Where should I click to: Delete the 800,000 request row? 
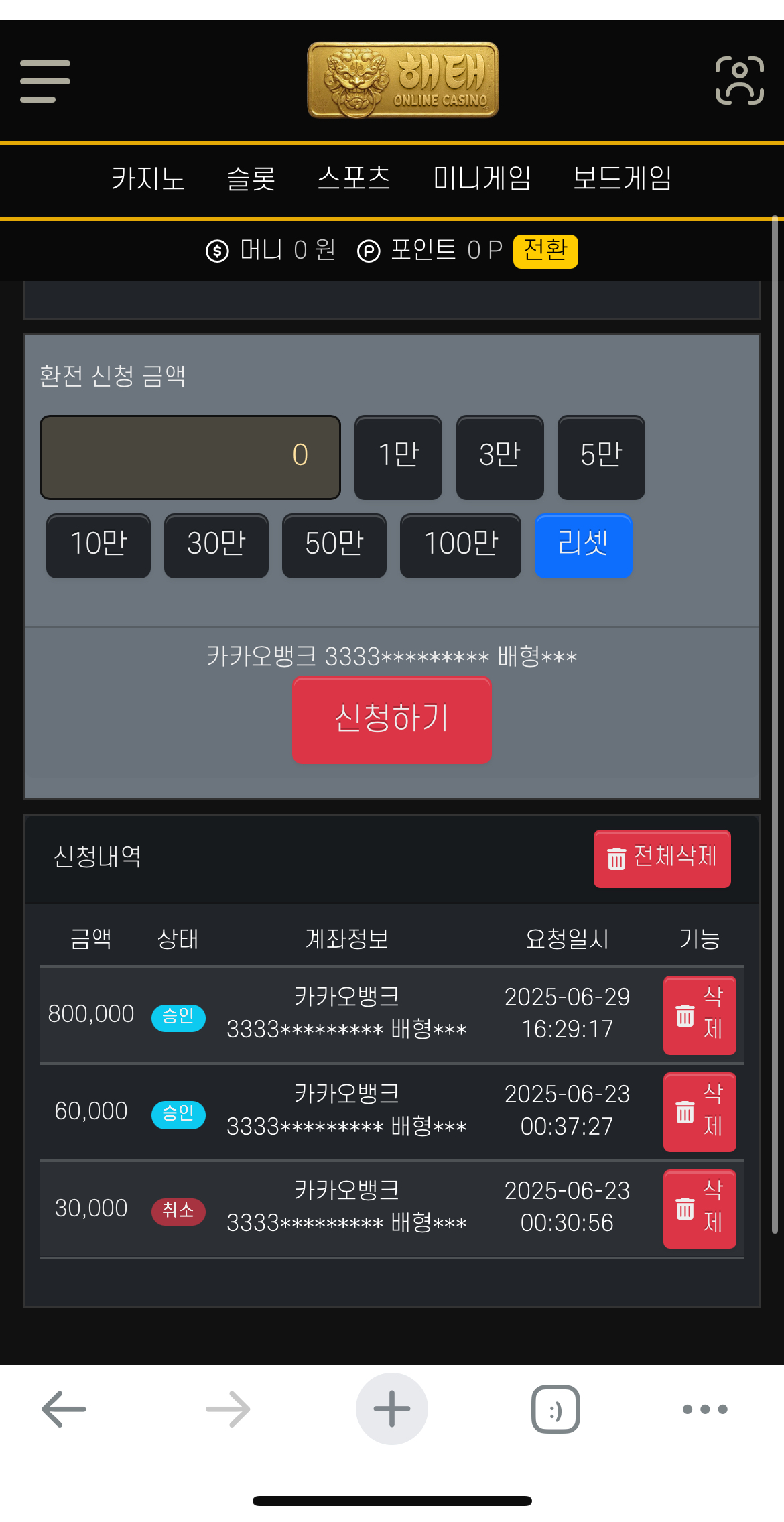(x=699, y=1015)
